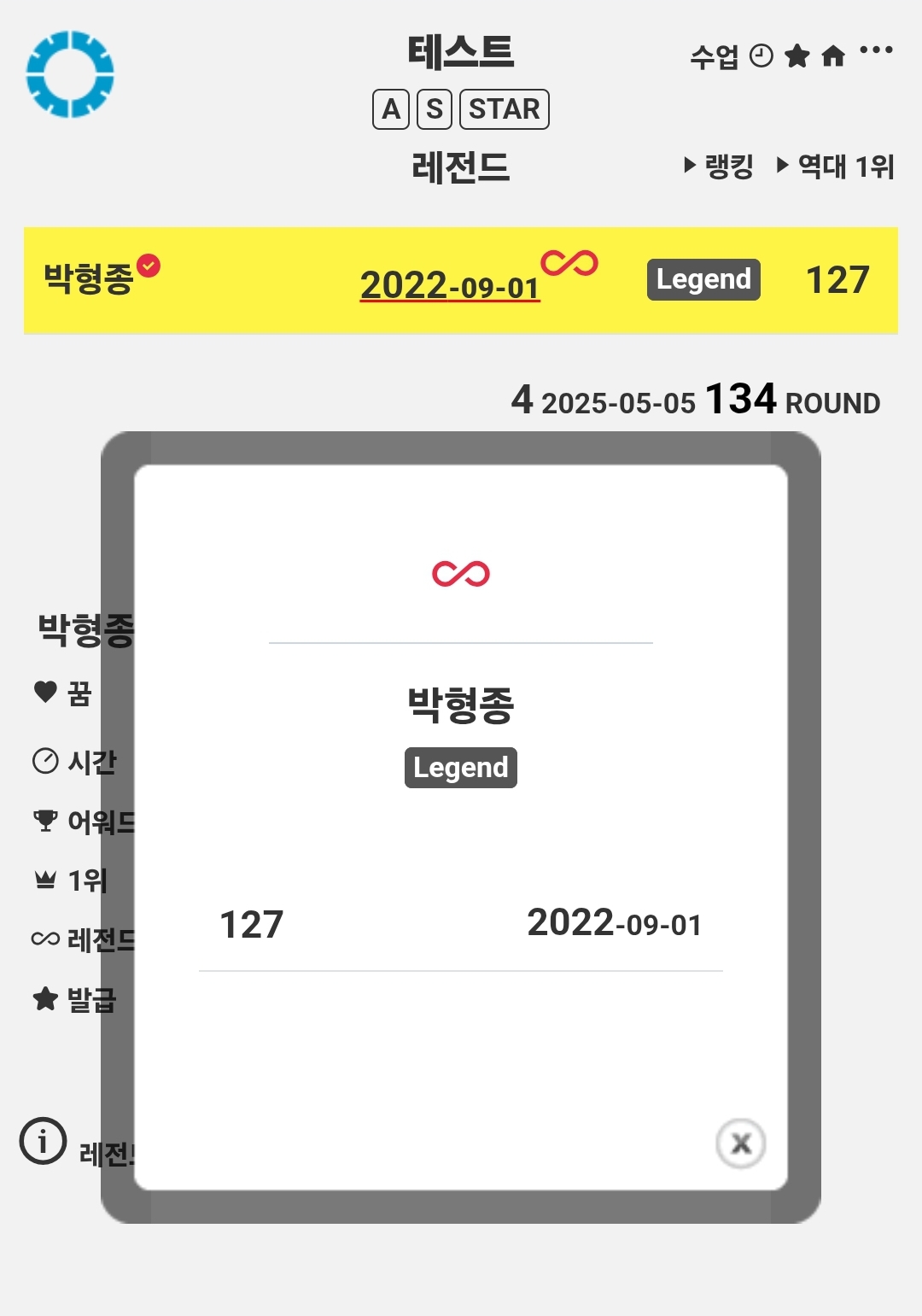Open the 발급 star menu item
This screenshot has height=1316, width=922.
pos(74,999)
